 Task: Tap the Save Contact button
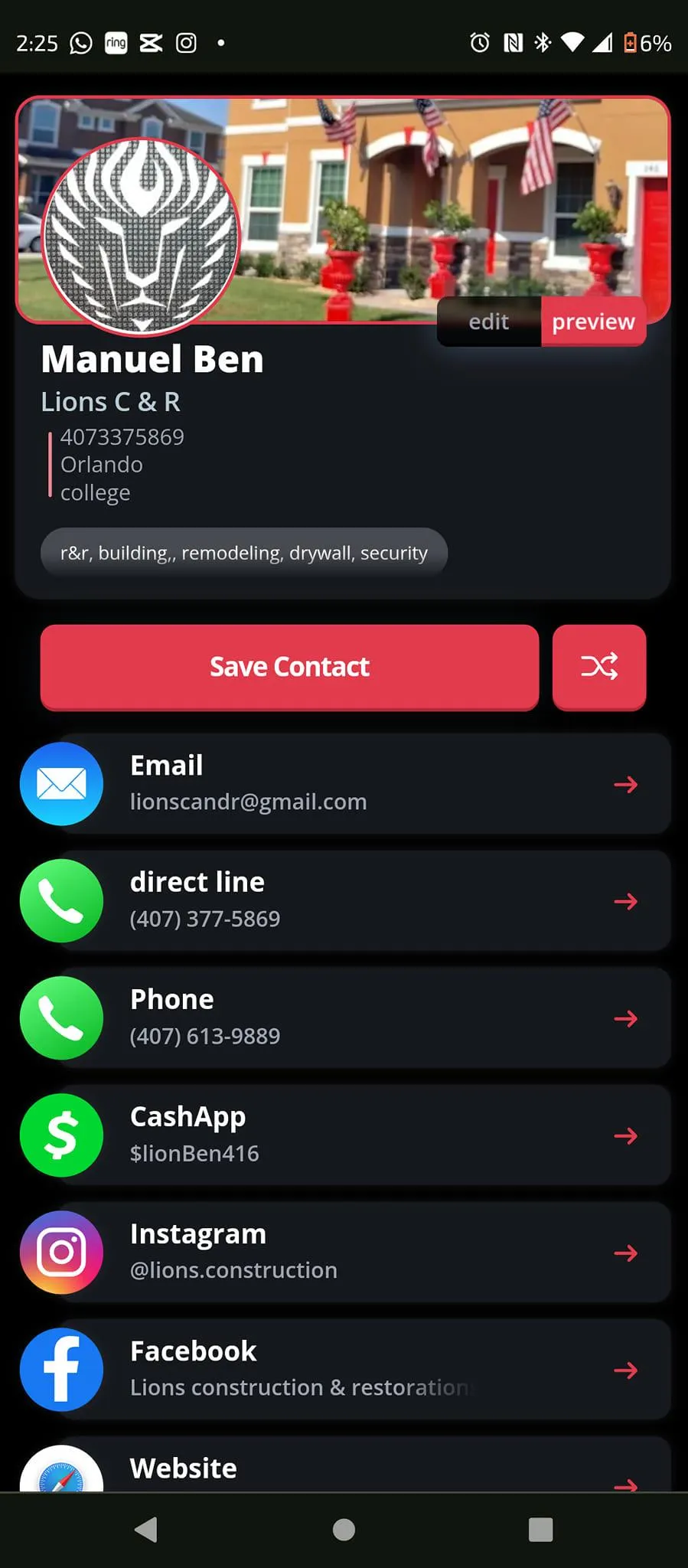coord(289,667)
